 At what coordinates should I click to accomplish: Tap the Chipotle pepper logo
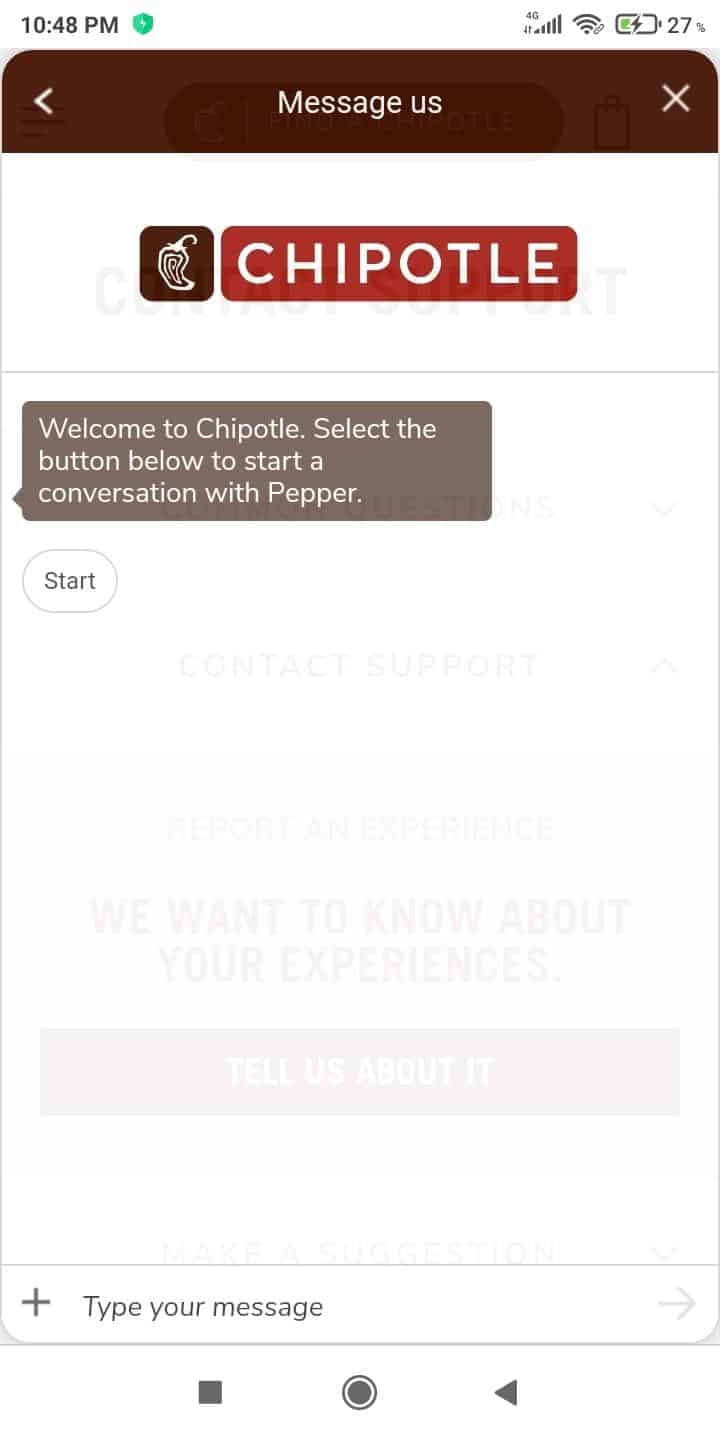click(x=176, y=263)
